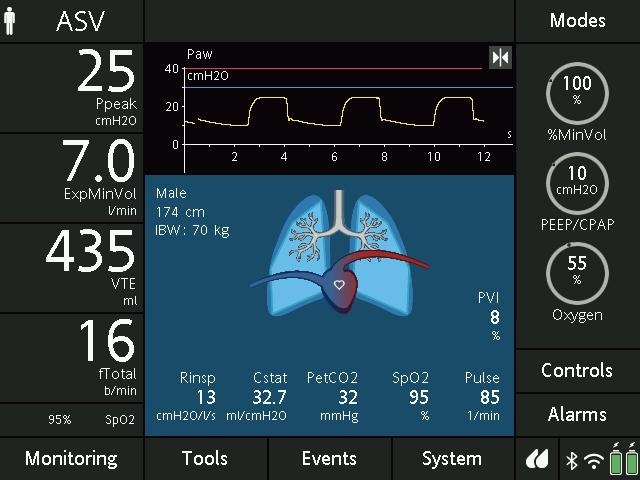
Task: Adjust the %MinVol control
Action: [x=577, y=93]
